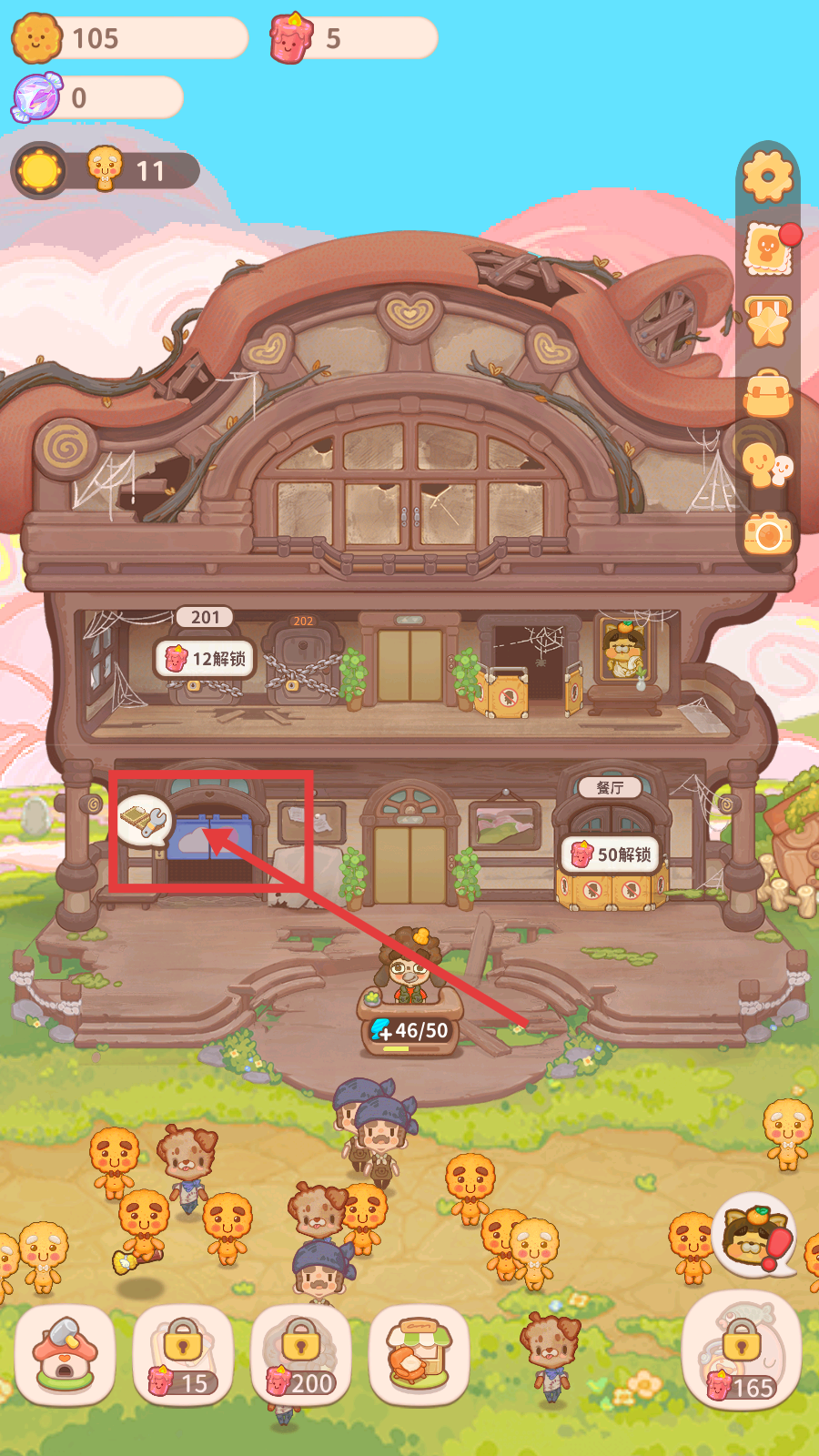Open the settings gear icon
819x1456 pixels.
tap(767, 177)
